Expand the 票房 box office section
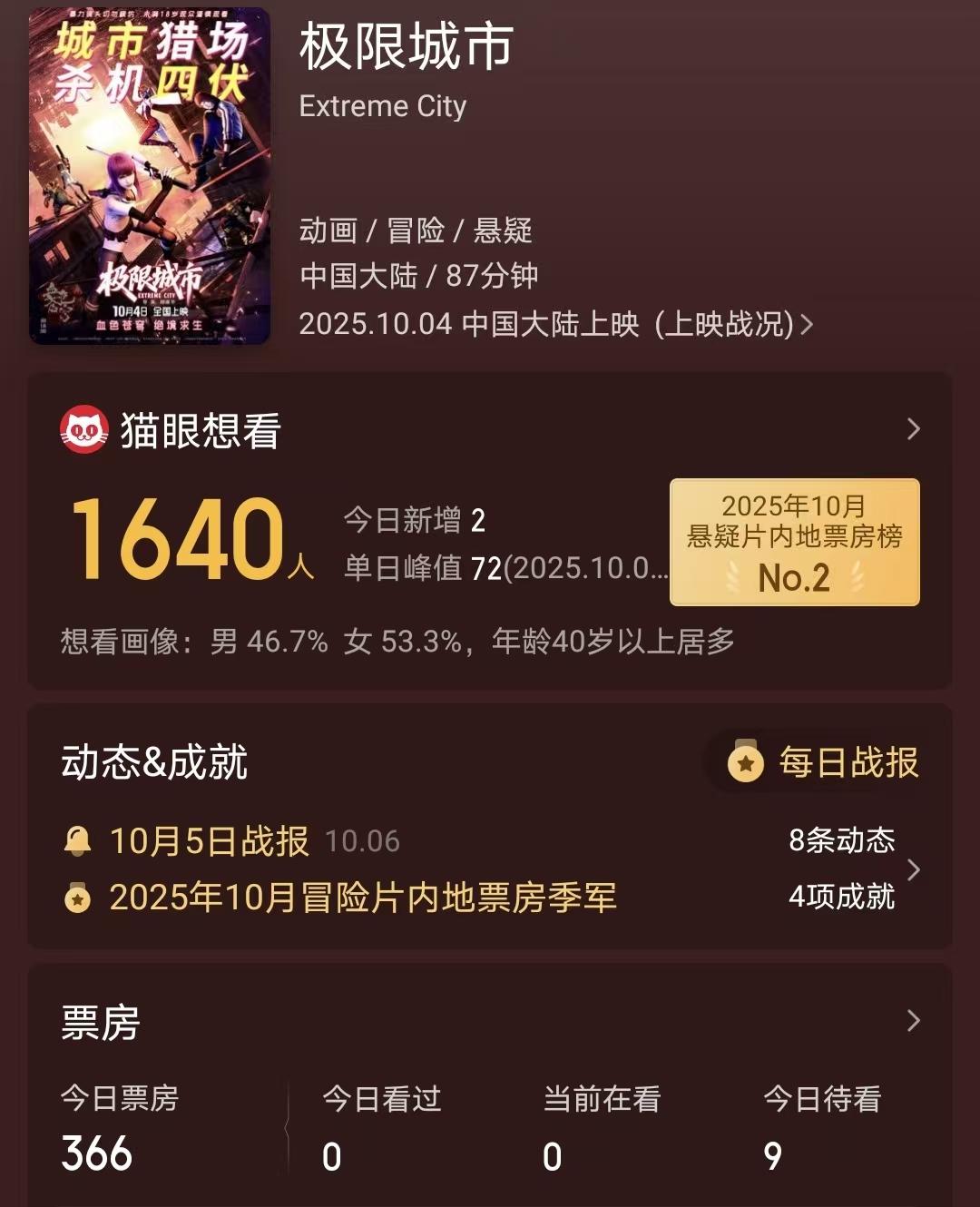Screen dimensions: 980x1207 pyautogui.click(x=913, y=1021)
